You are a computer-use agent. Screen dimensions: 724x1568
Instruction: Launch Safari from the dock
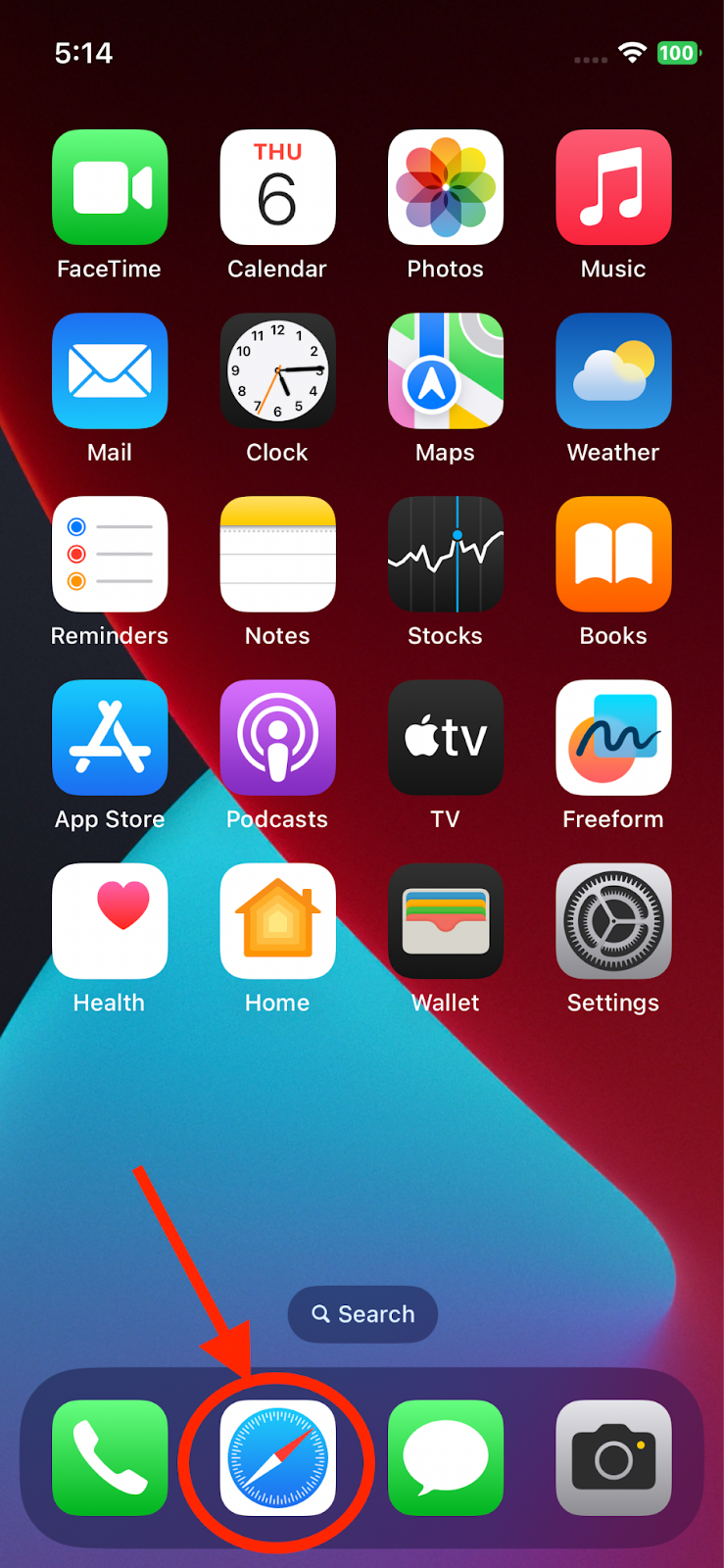tap(277, 1457)
